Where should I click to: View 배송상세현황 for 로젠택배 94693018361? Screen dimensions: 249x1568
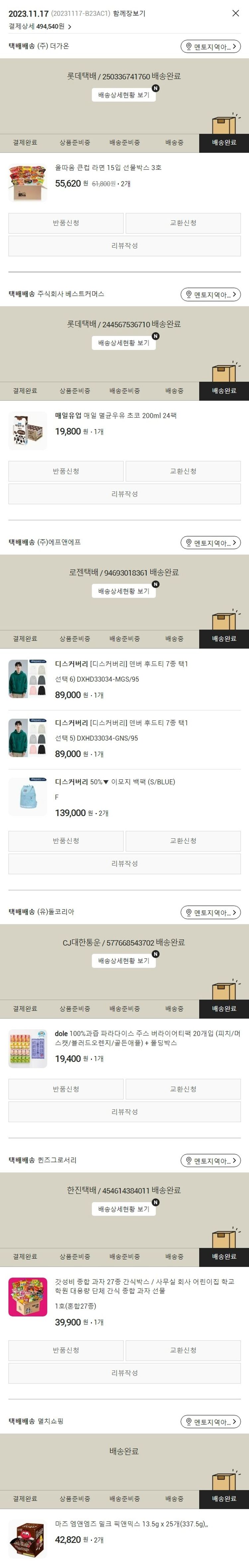(124, 591)
